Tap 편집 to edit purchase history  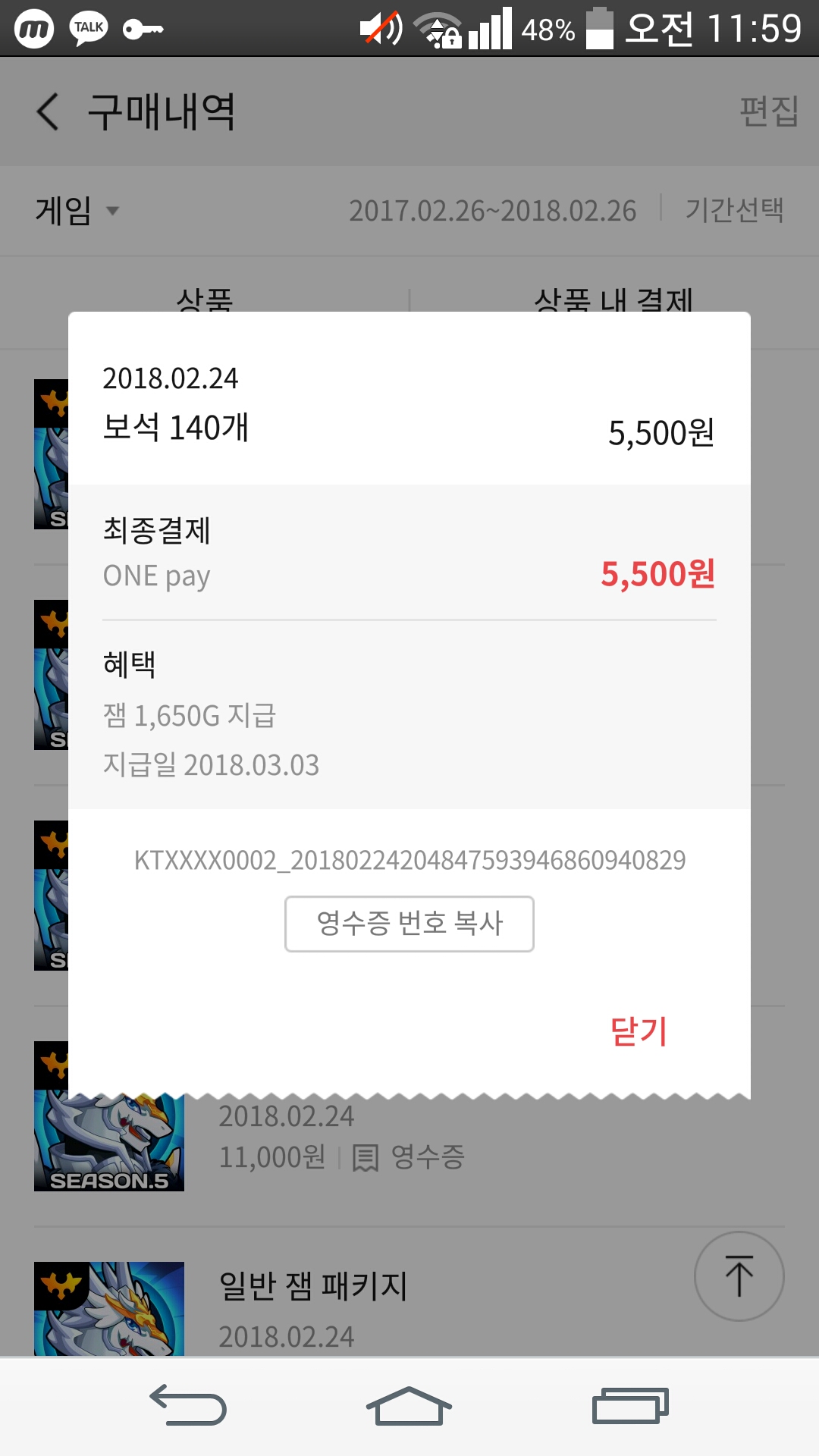(768, 111)
